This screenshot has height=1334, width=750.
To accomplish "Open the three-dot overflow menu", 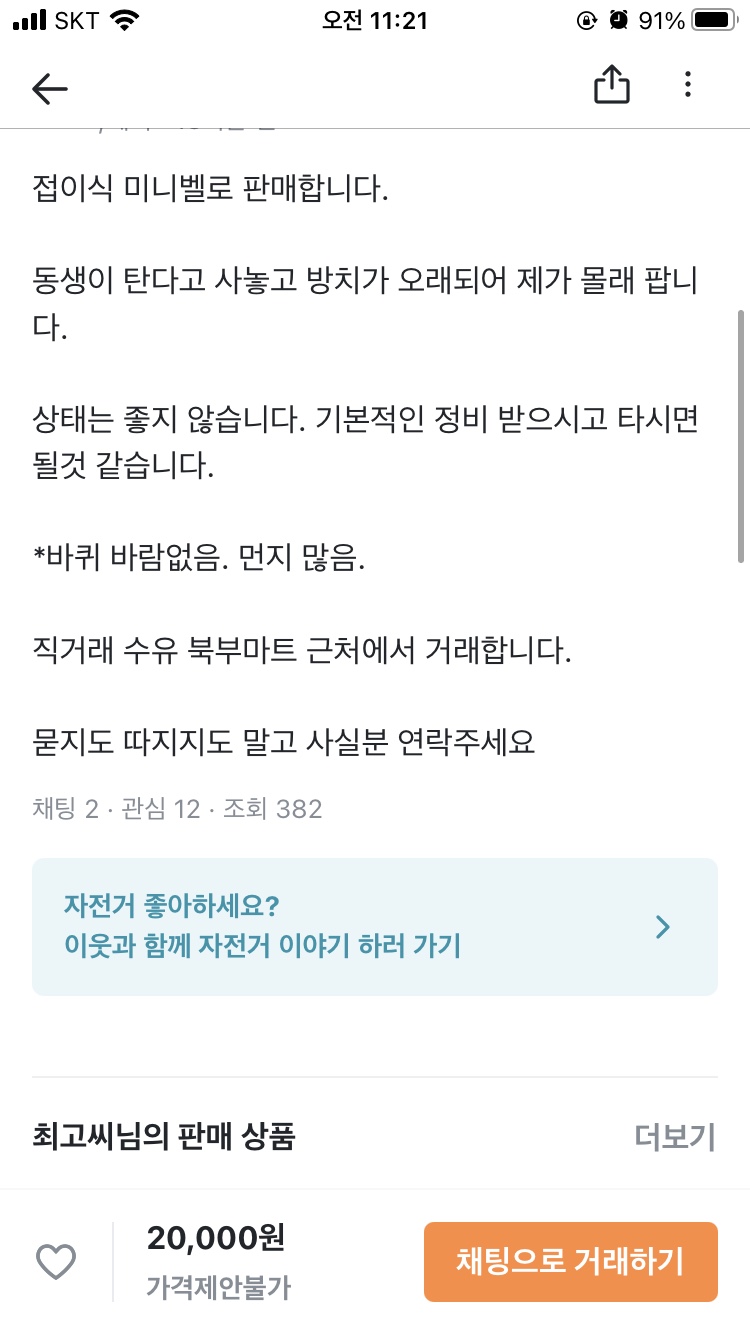I will (687, 84).
